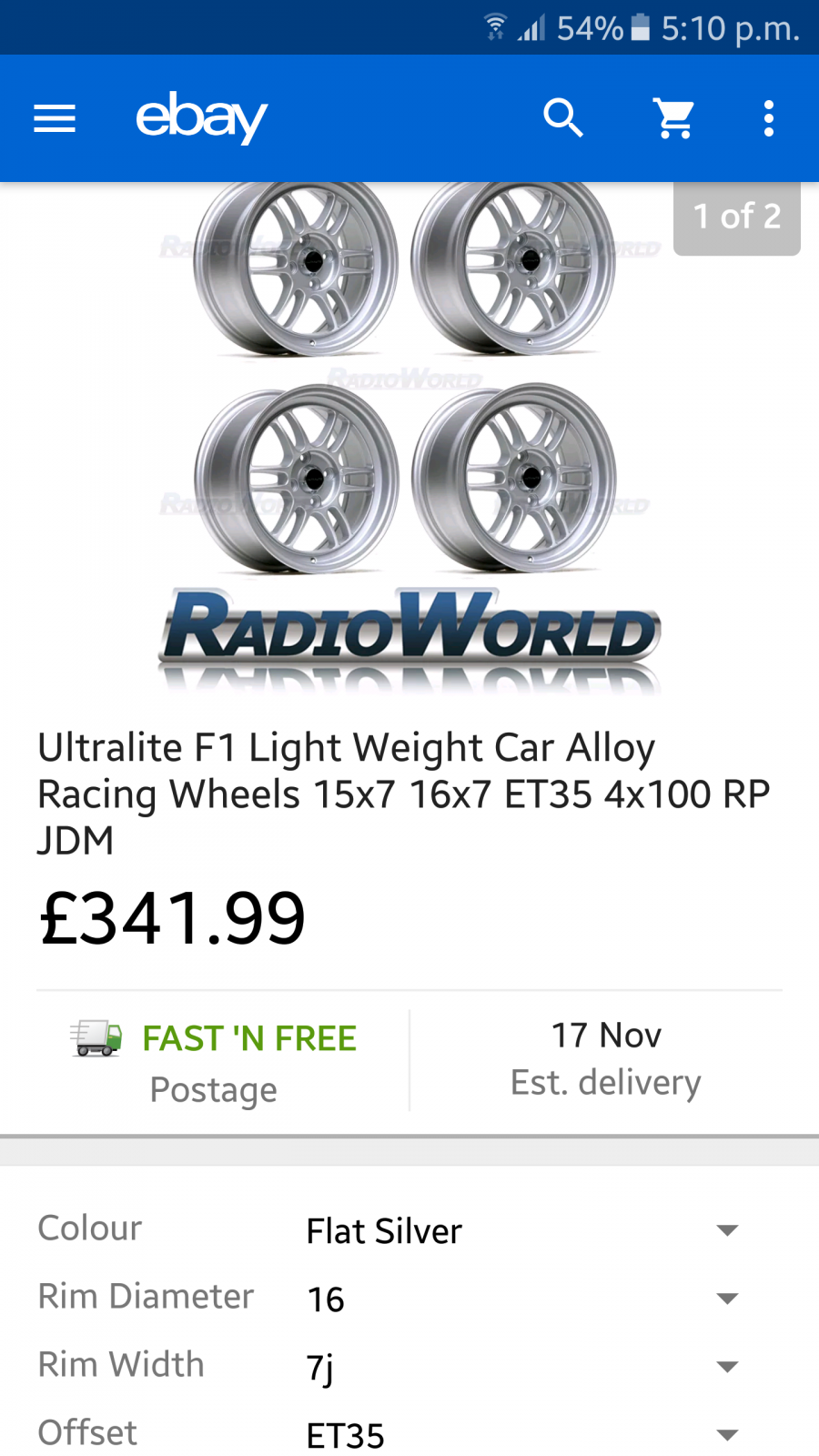Open the shopping cart

[675, 118]
